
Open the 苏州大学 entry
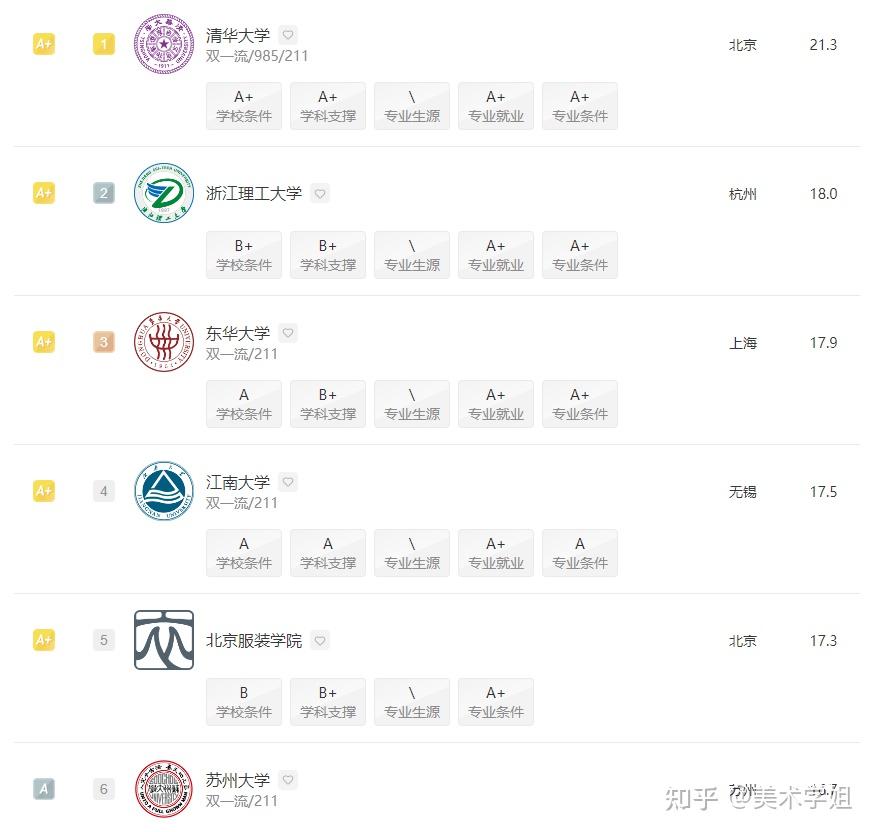[x=237, y=780]
